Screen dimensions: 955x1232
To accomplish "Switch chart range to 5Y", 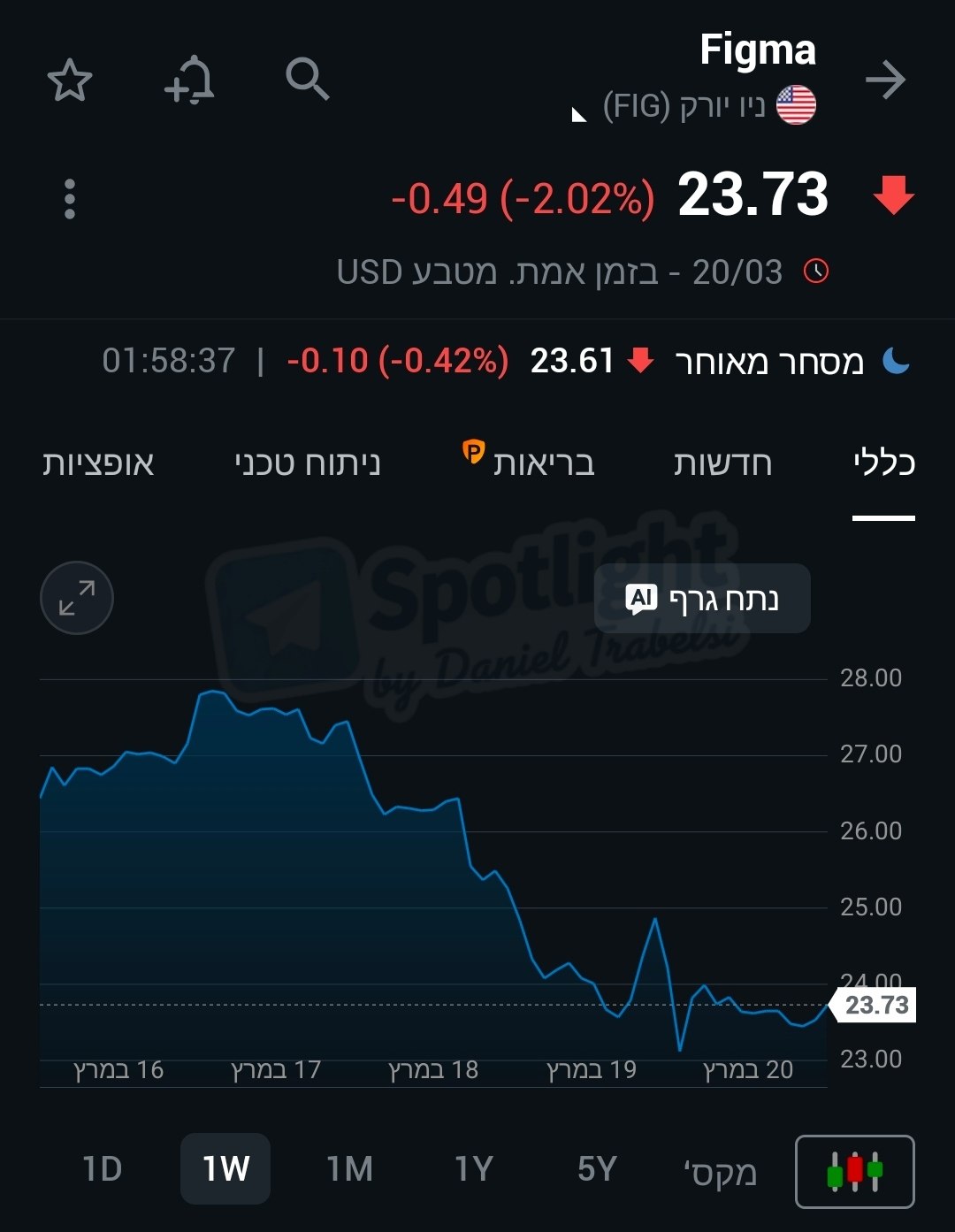I will point(597,1169).
